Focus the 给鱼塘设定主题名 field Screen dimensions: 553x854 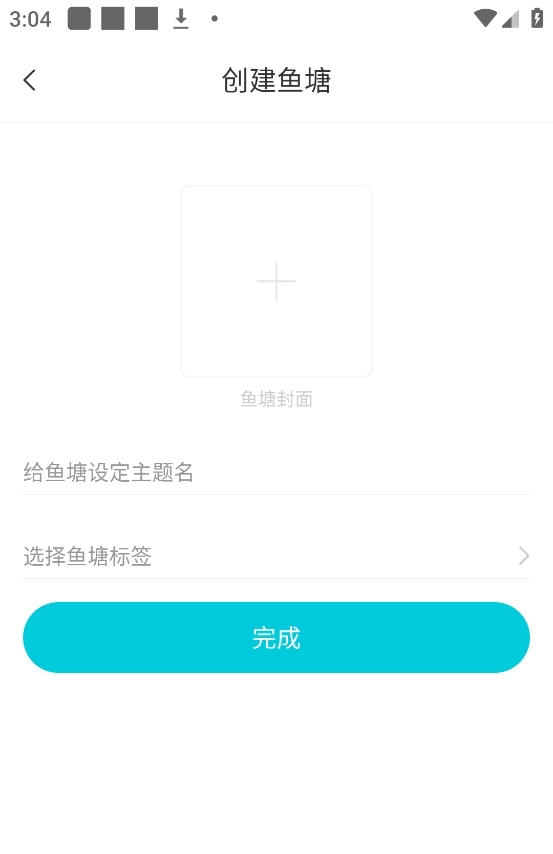pos(276,472)
